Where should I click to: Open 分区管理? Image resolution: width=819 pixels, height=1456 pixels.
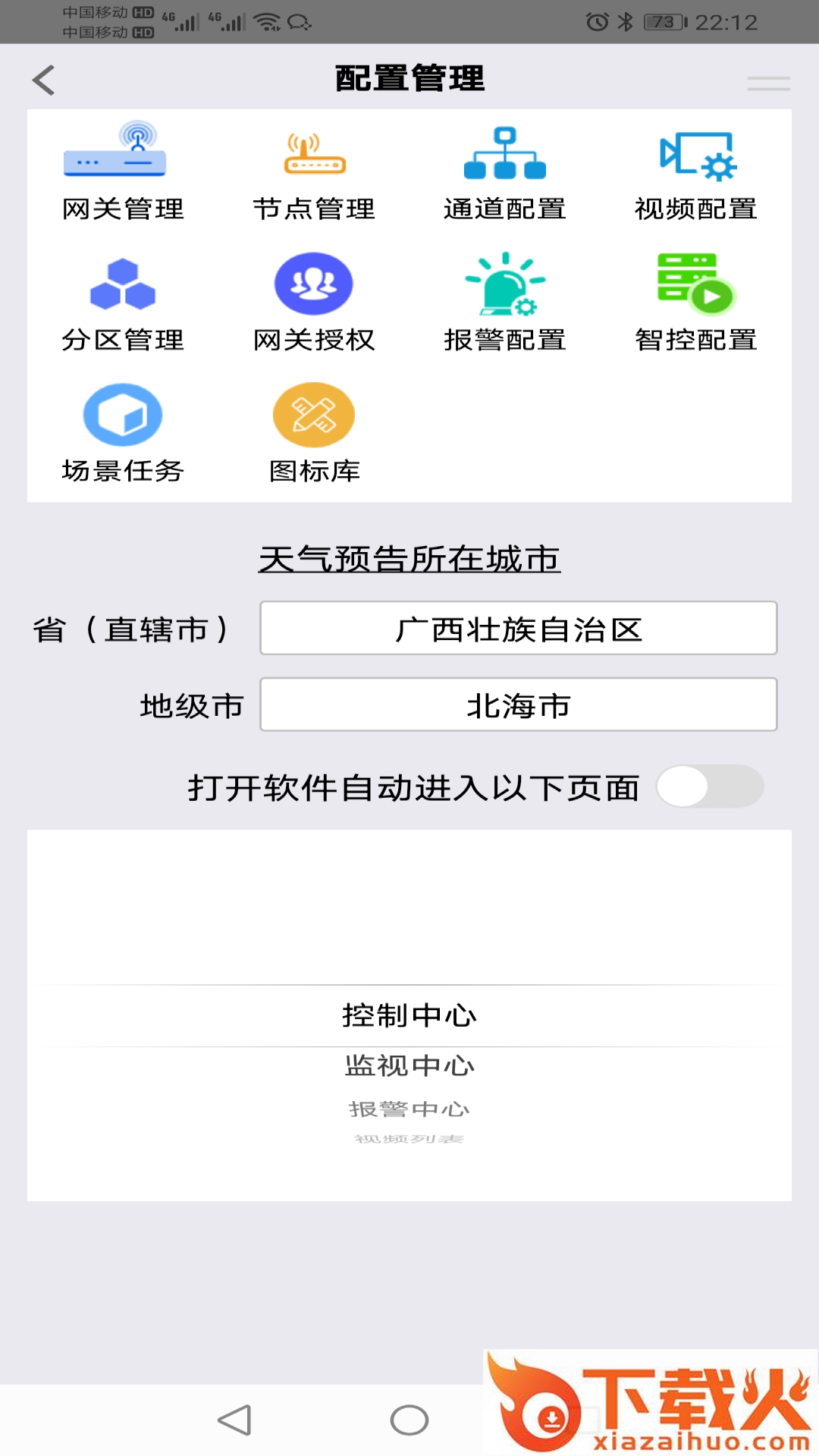pyautogui.click(x=123, y=303)
